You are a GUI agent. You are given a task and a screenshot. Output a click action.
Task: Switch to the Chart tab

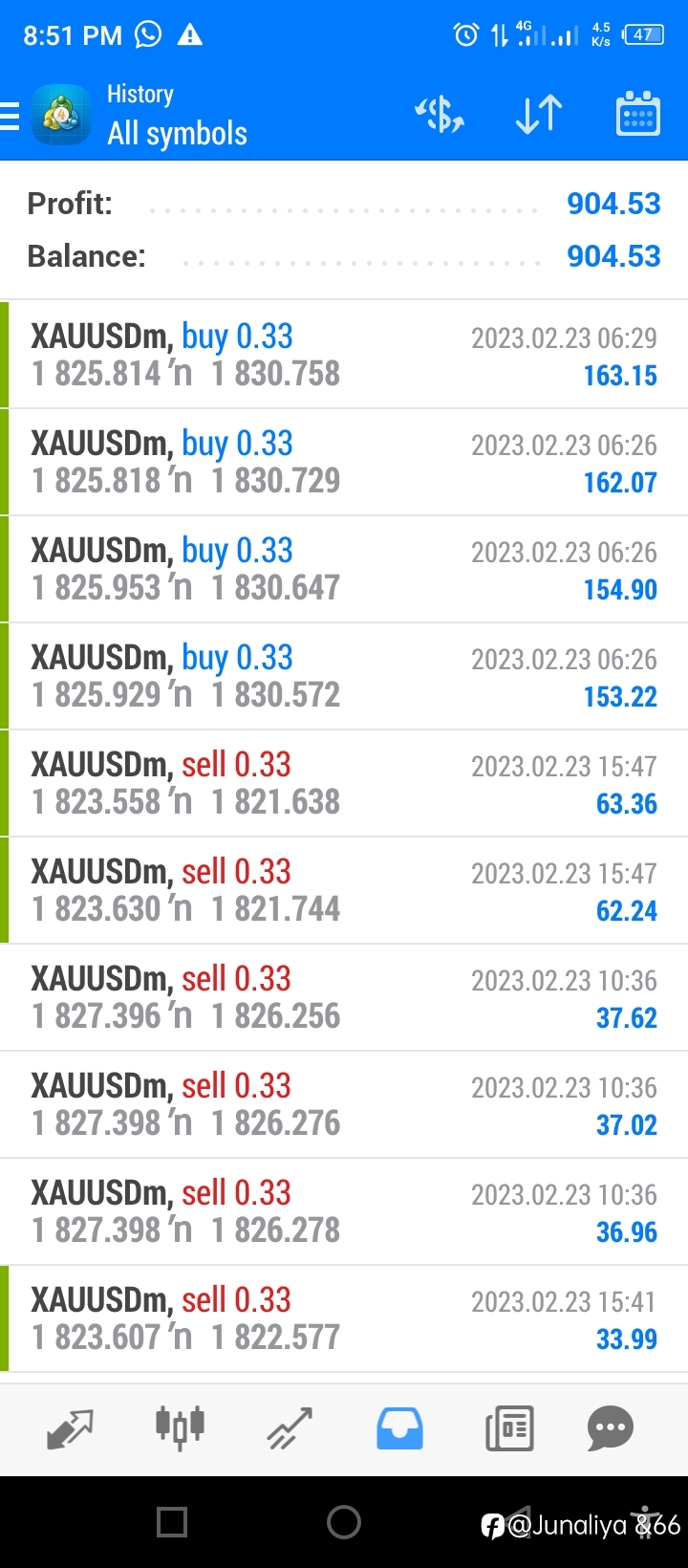click(180, 1428)
